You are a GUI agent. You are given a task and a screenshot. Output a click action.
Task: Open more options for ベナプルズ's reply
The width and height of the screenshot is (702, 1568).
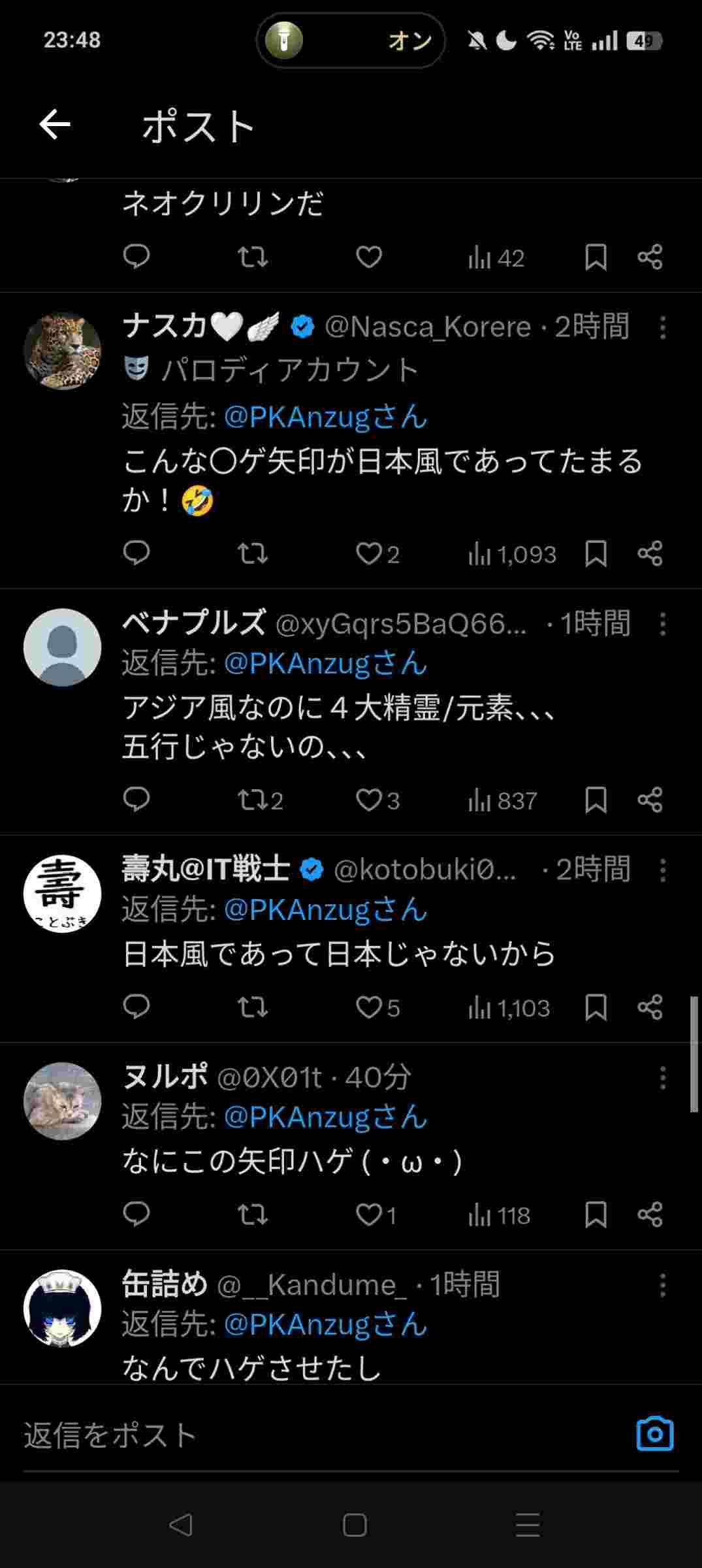(x=662, y=624)
